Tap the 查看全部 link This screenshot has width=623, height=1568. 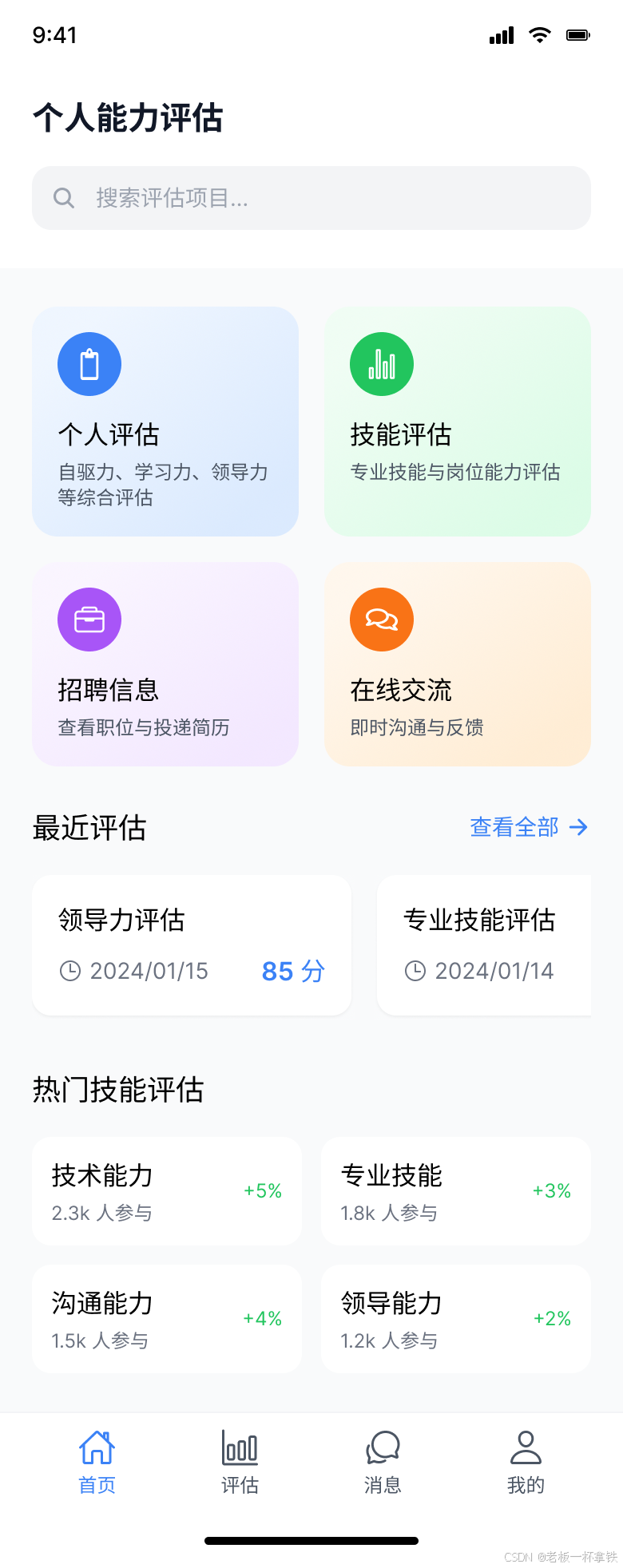click(528, 828)
